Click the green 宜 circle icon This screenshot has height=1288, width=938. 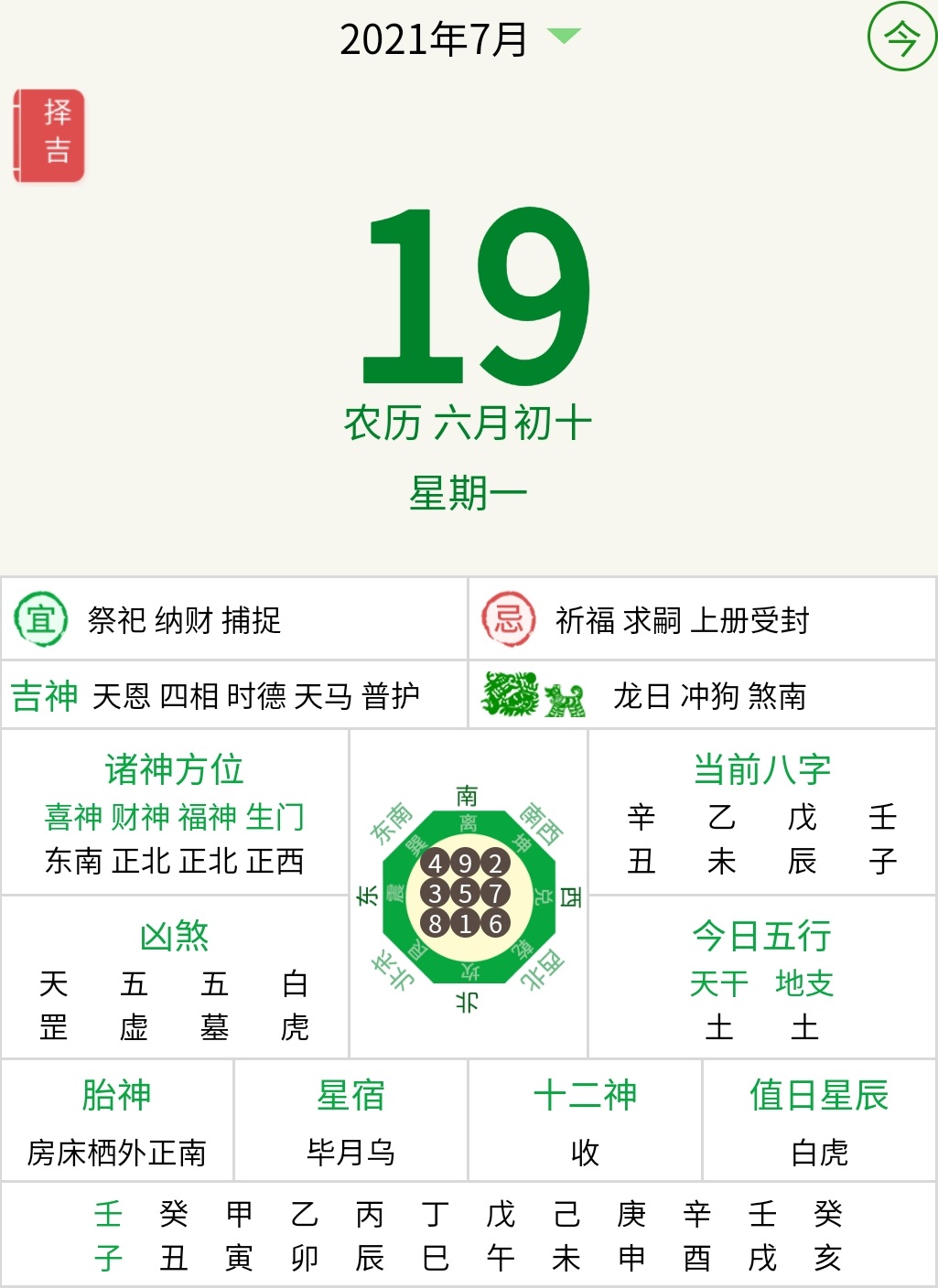(42, 618)
